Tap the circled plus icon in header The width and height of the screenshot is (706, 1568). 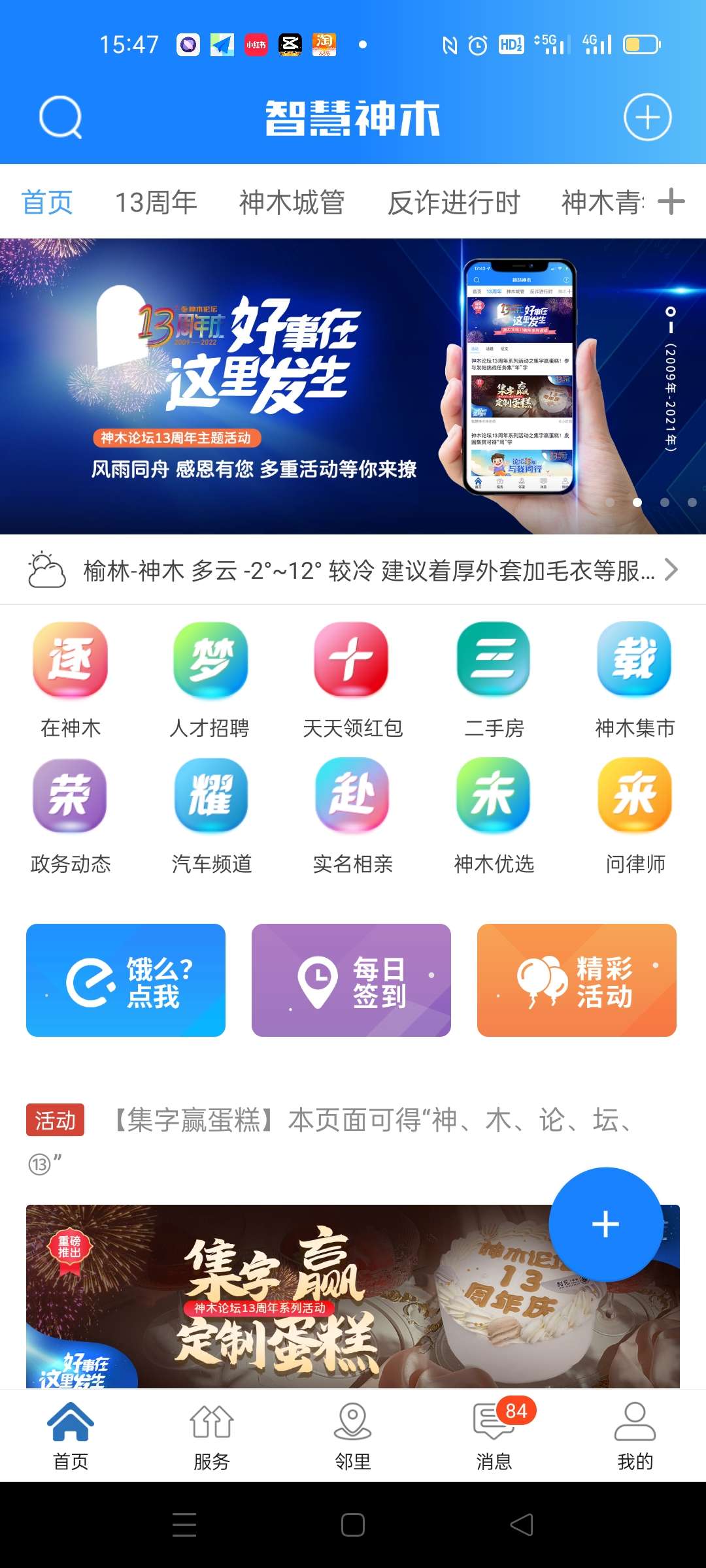click(x=647, y=118)
